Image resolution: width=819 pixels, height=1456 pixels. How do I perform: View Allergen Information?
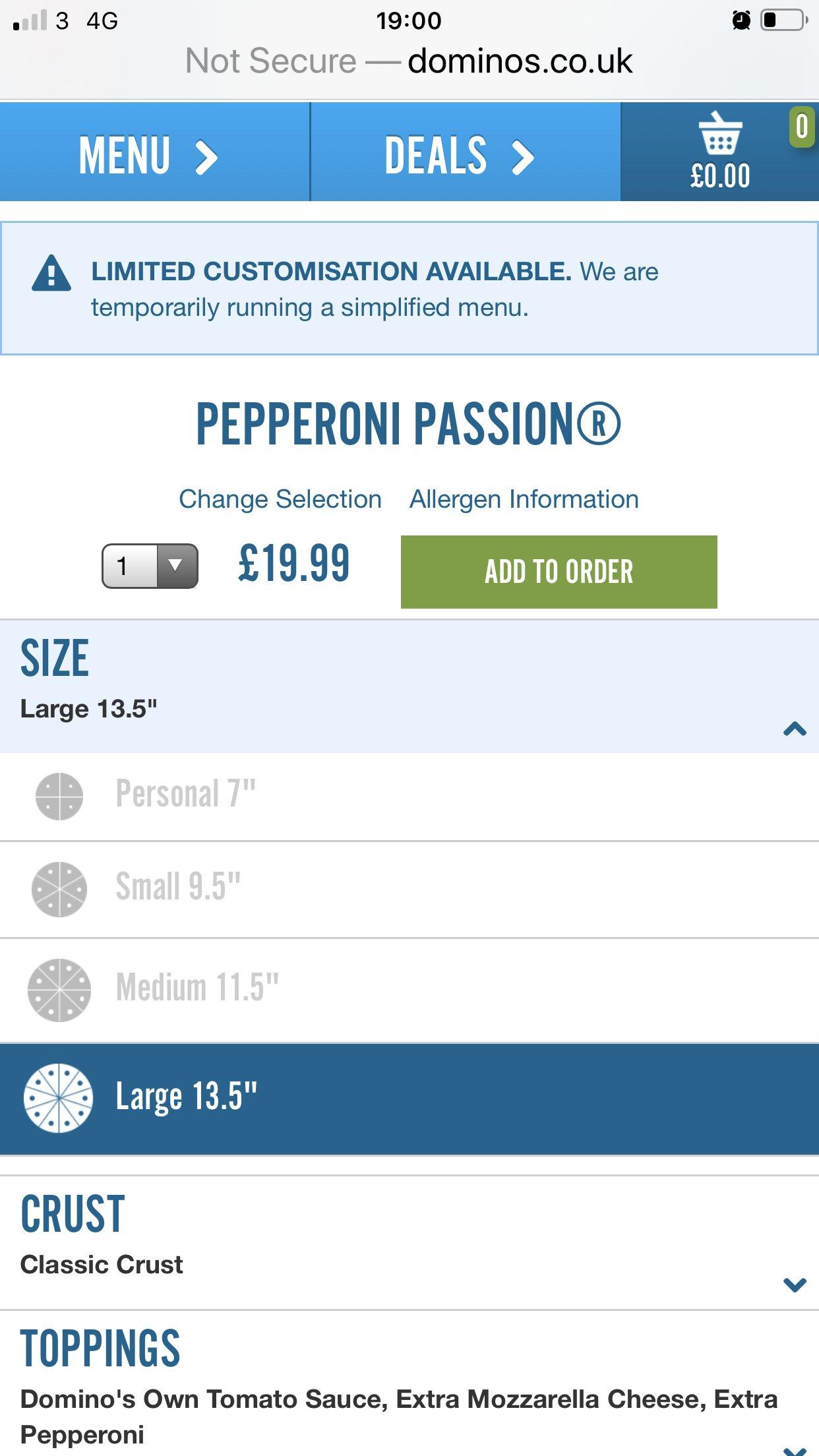click(524, 499)
